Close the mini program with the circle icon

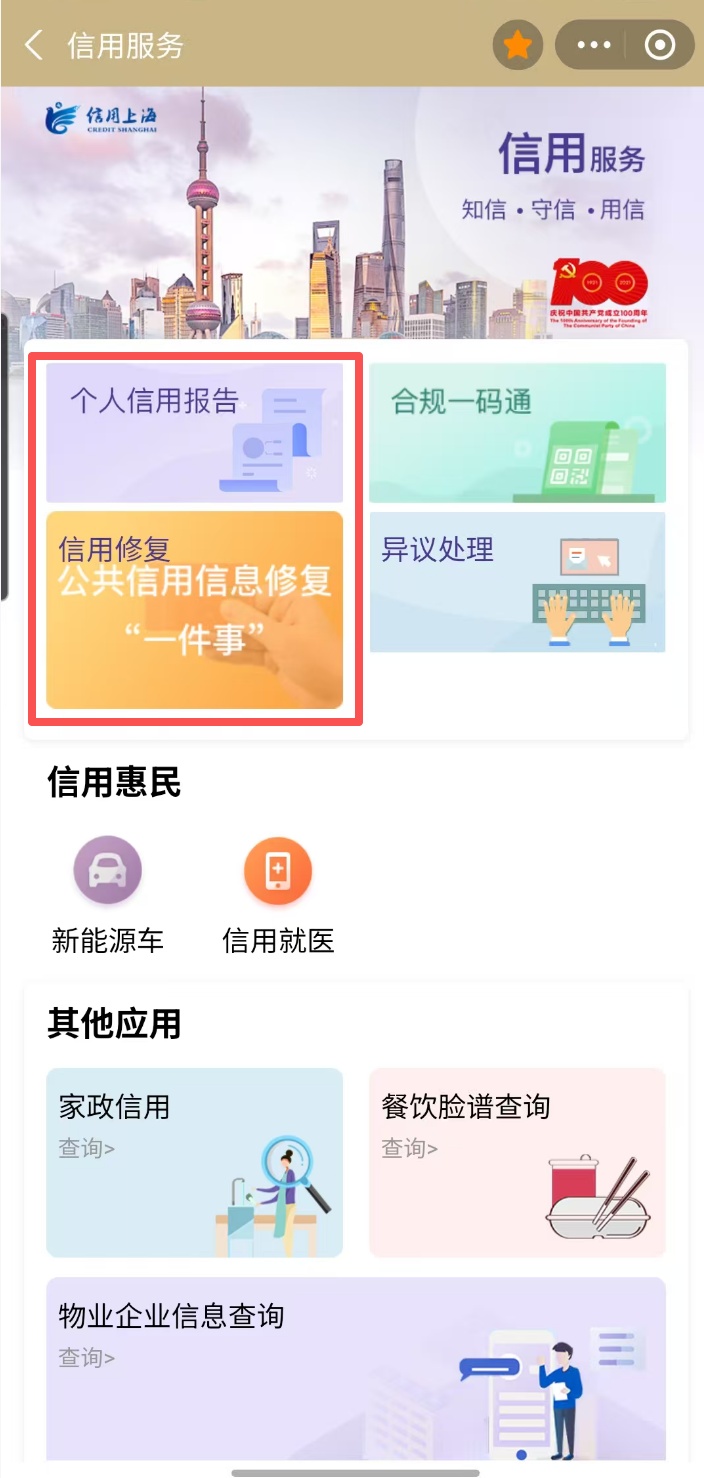point(660,45)
